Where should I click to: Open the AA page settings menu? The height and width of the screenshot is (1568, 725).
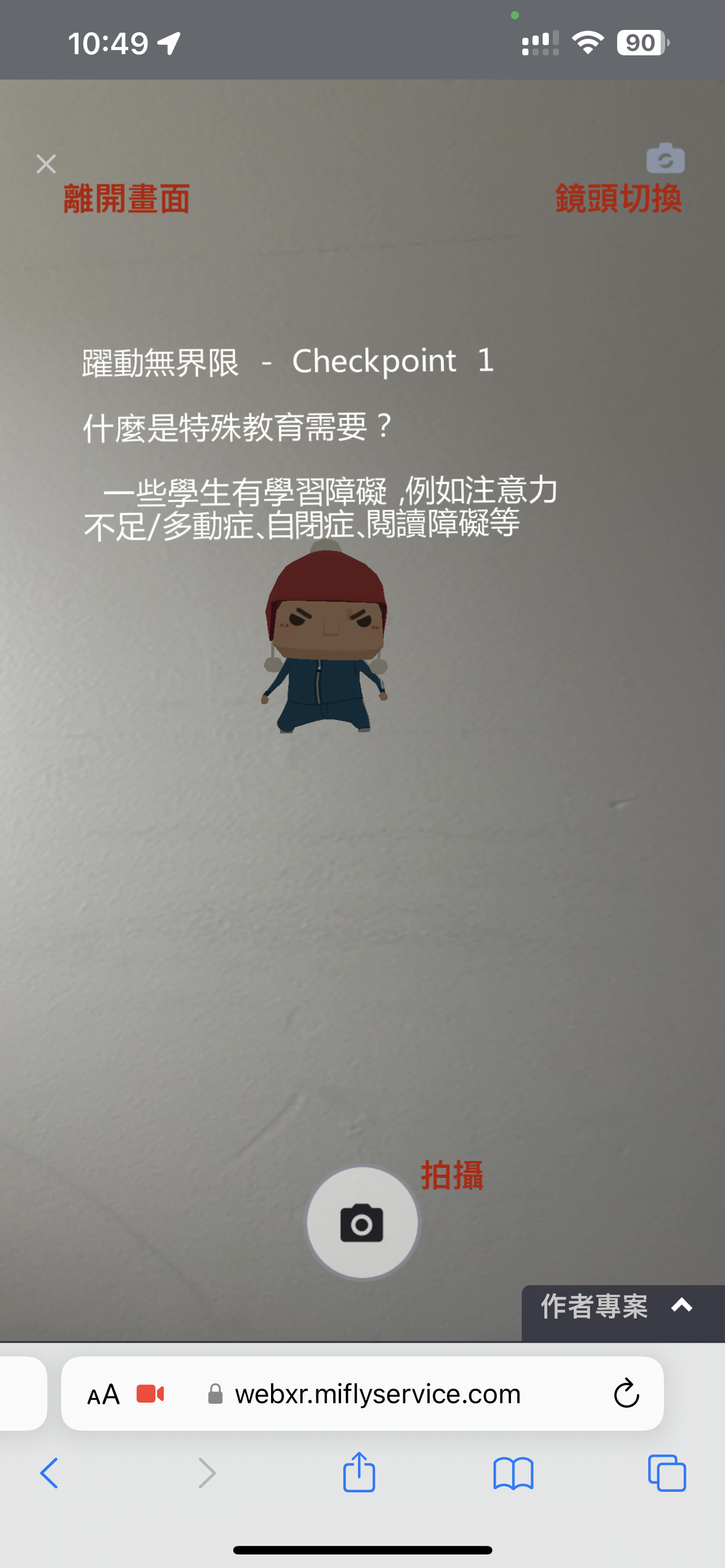coord(103,1395)
